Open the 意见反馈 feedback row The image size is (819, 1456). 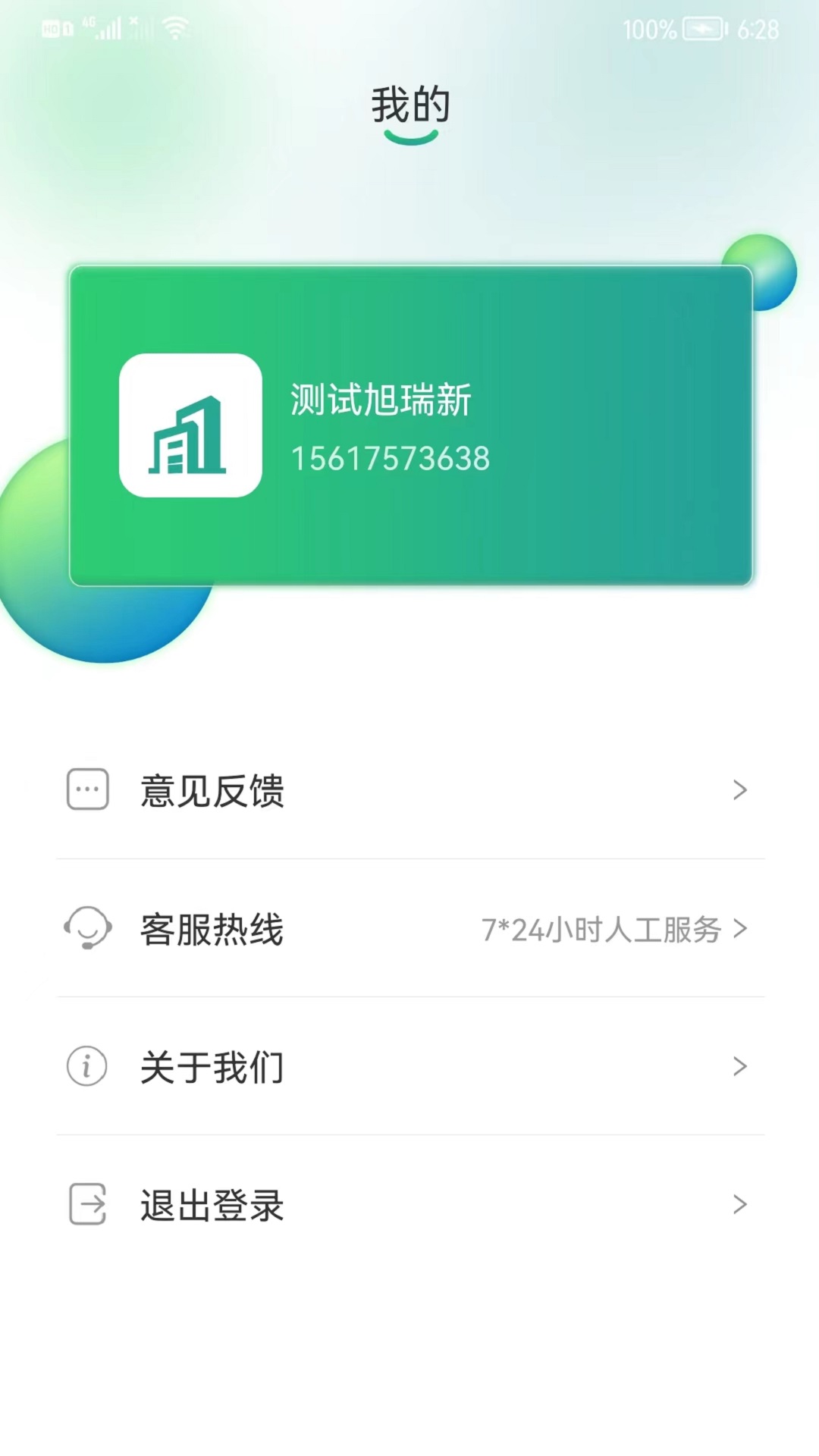click(410, 790)
